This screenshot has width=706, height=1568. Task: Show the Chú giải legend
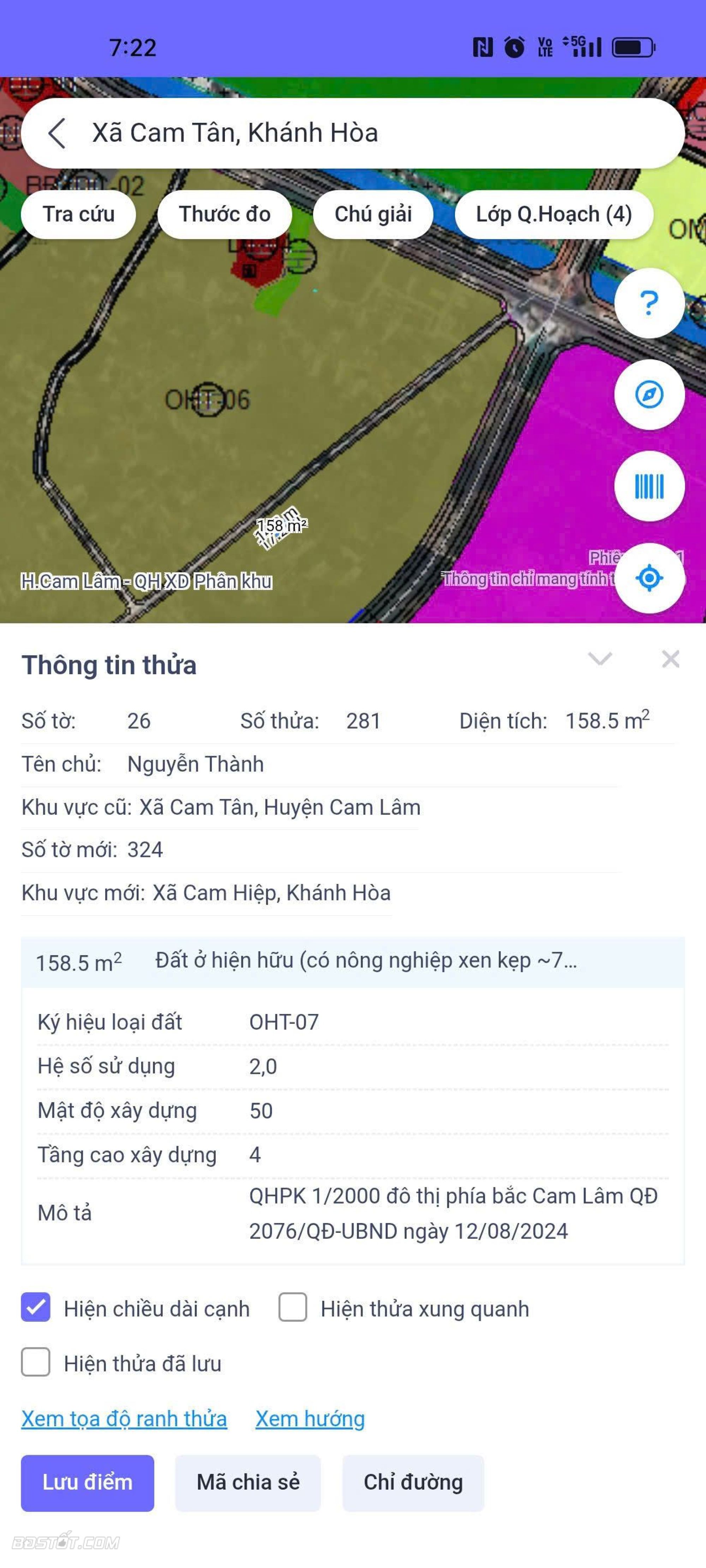tap(373, 214)
